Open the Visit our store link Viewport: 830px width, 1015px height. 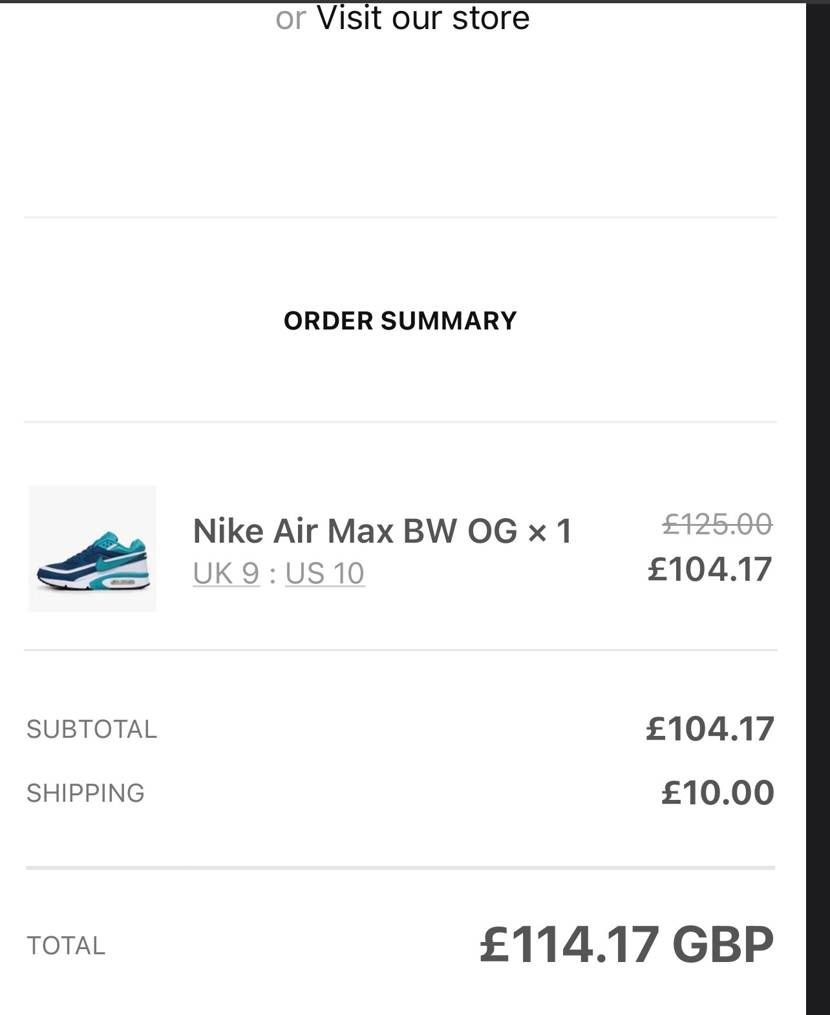click(x=423, y=17)
